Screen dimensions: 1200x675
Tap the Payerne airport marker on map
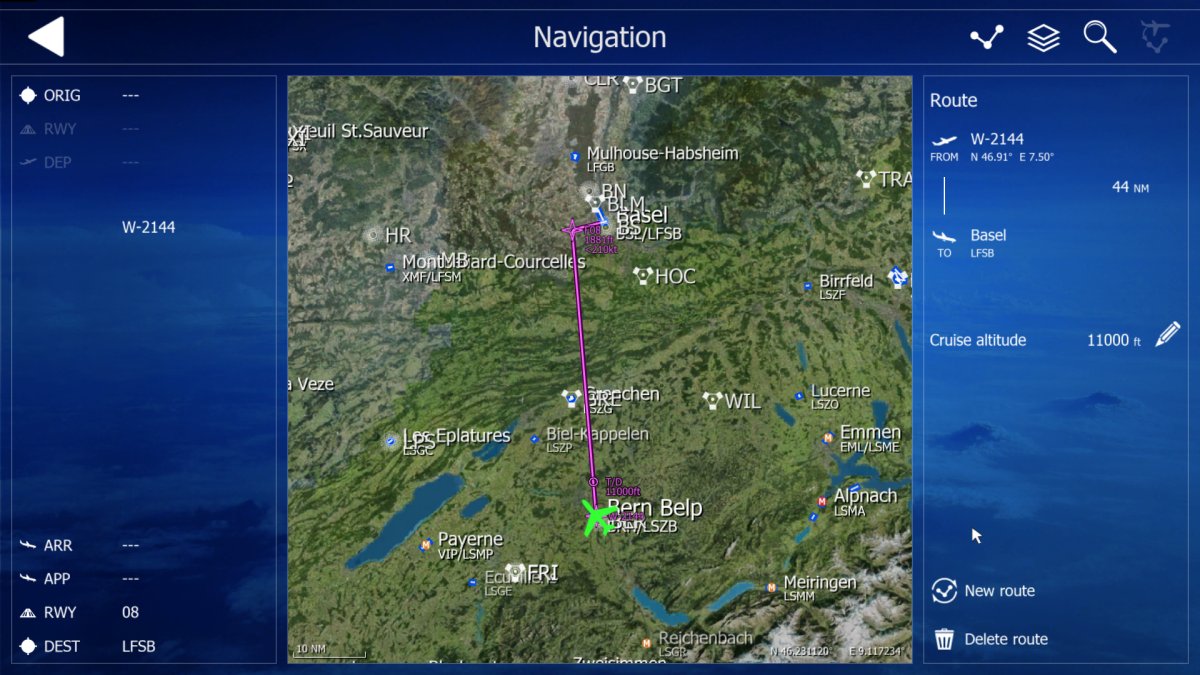[427, 545]
